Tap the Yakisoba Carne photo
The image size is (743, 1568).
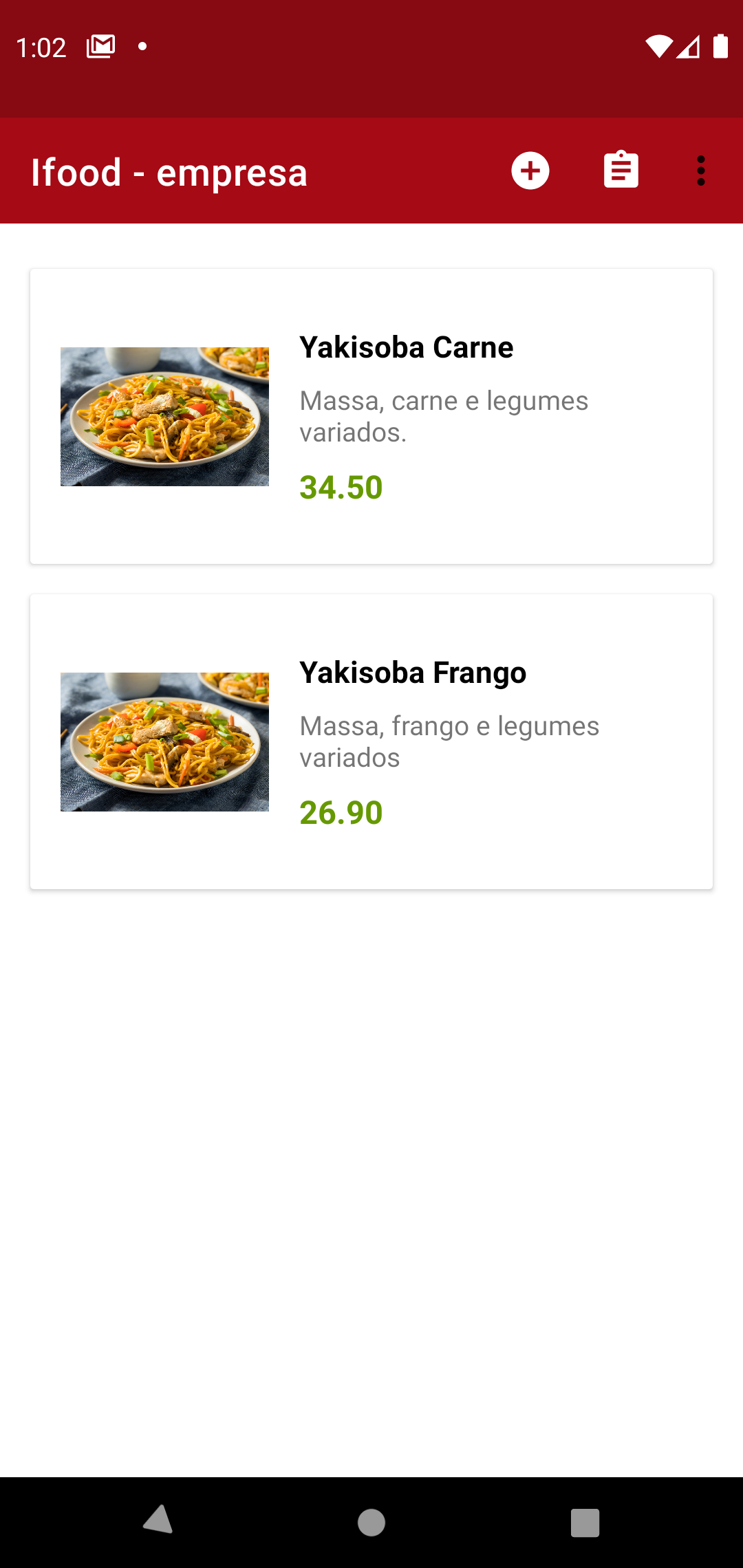165,416
